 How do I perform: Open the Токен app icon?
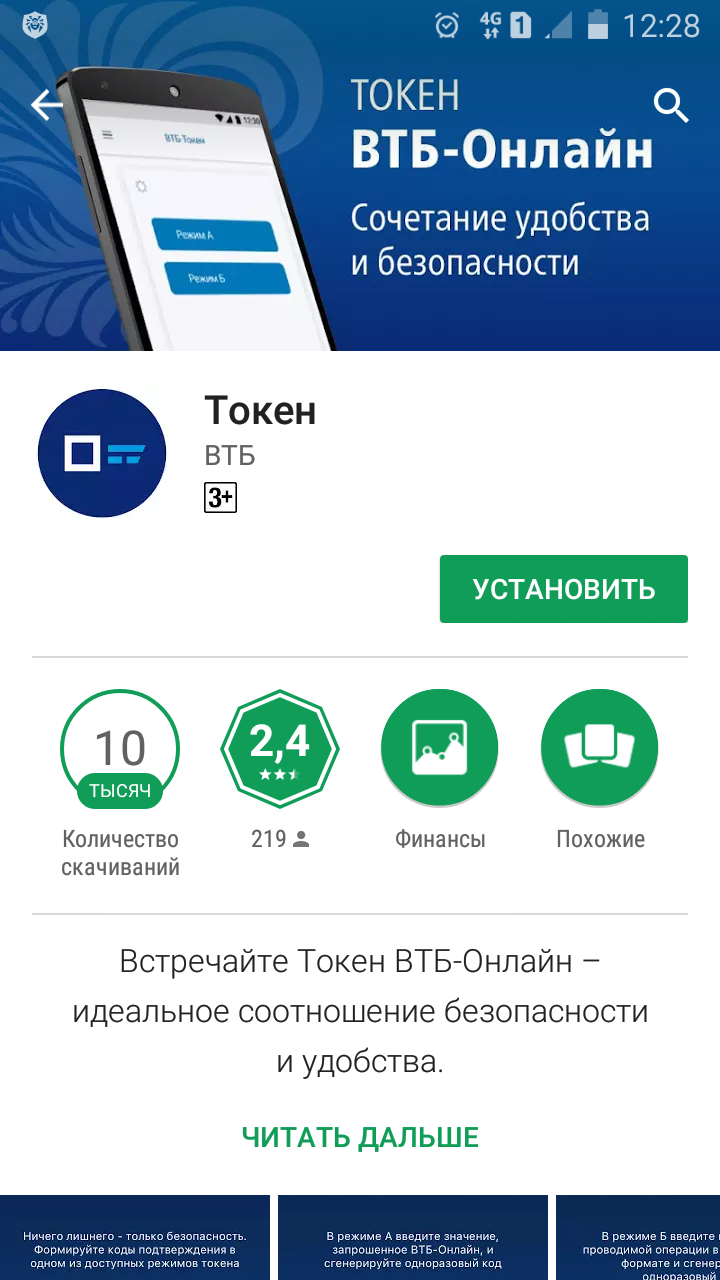100,452
